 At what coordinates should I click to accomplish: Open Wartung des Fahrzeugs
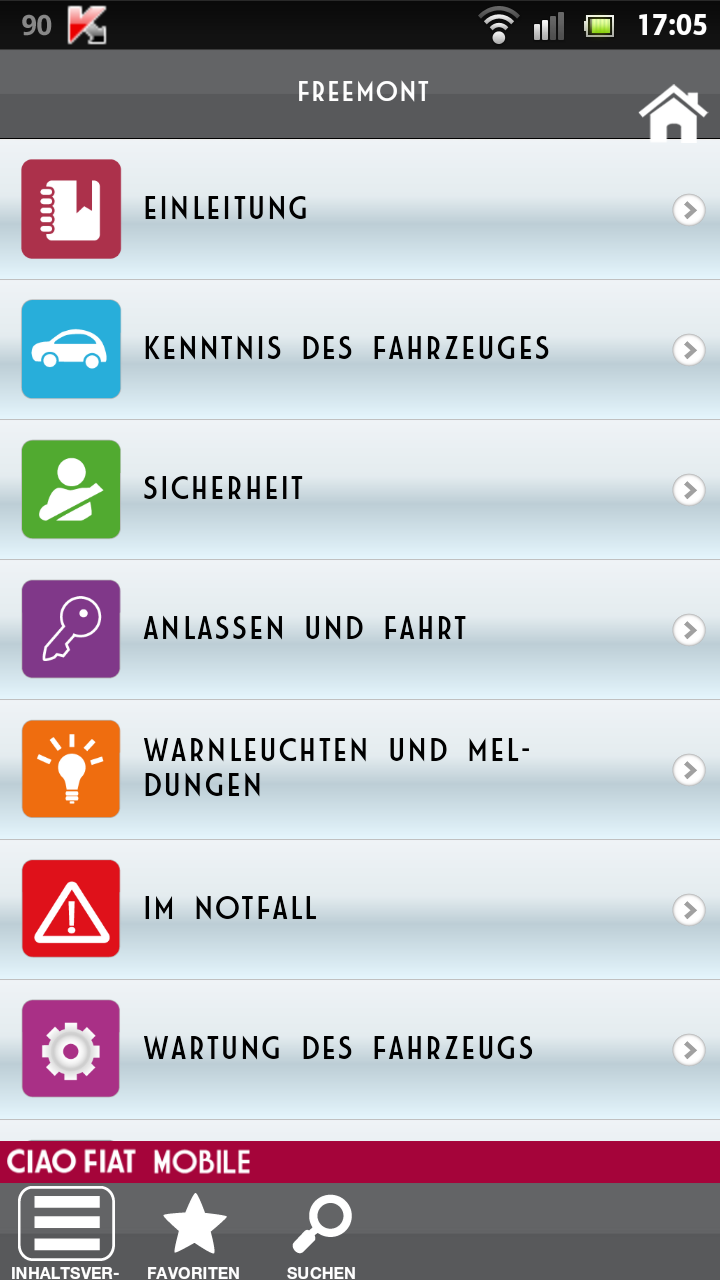click(360, 1049)
